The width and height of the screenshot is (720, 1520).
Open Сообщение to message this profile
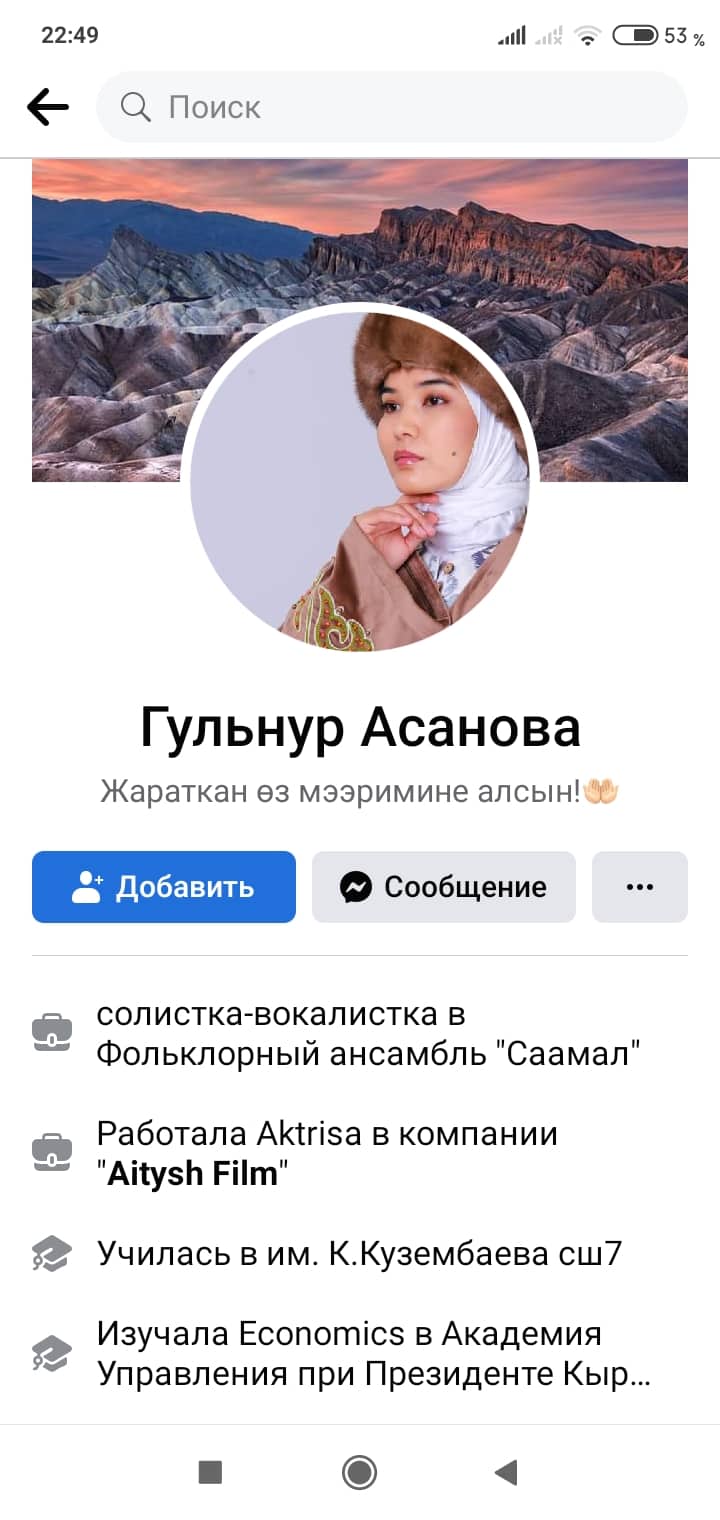click(444, 886)
